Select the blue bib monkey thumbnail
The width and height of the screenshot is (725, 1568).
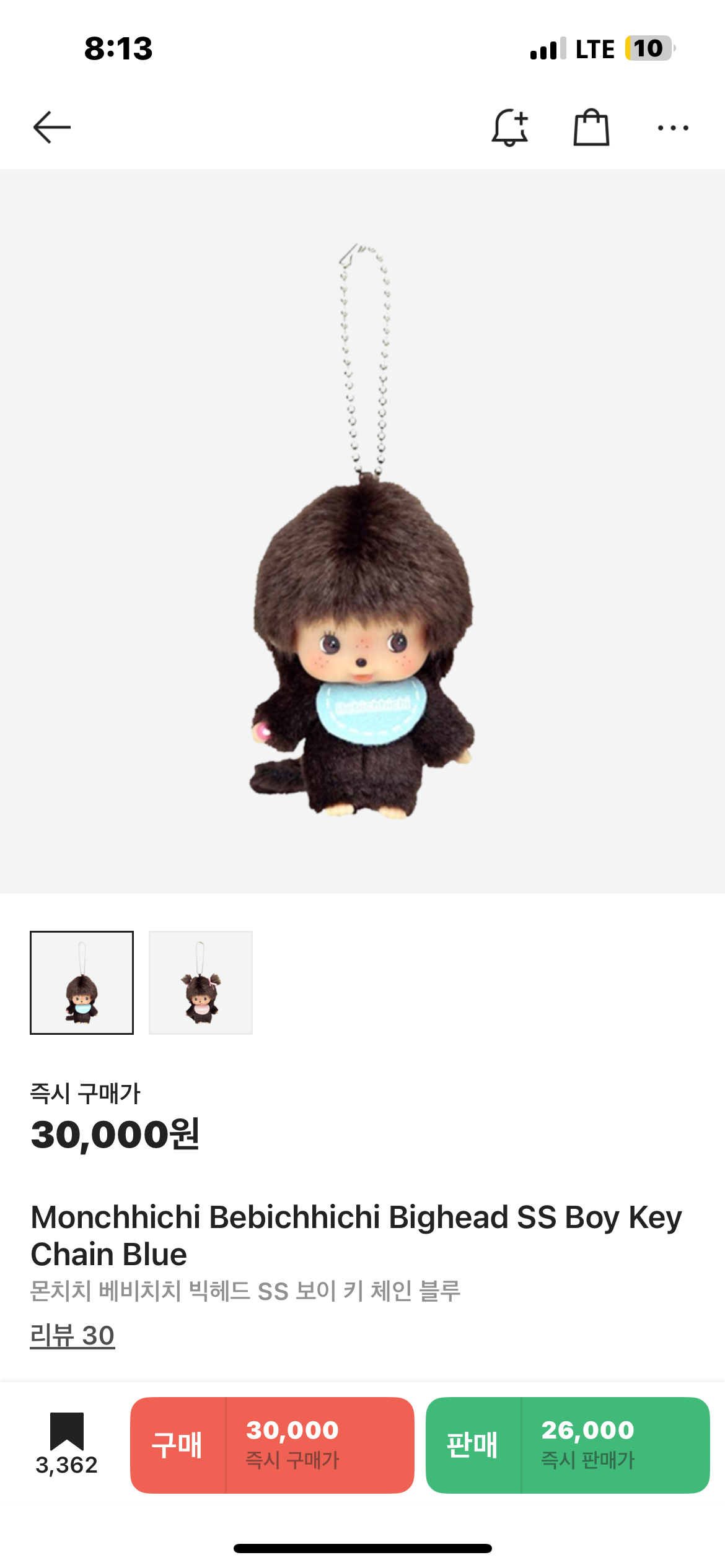(82, 983)
